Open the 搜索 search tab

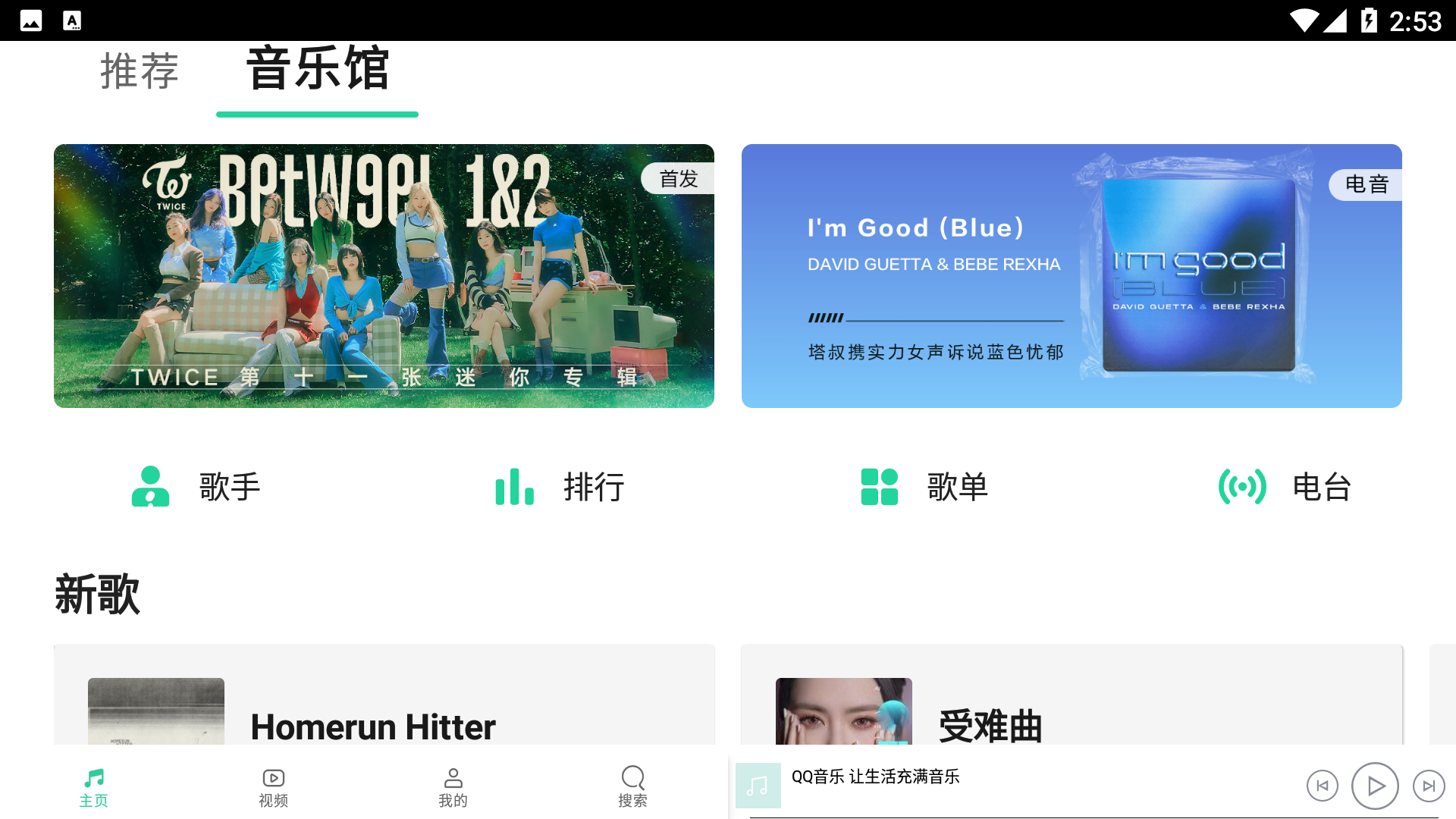(632, 787)
